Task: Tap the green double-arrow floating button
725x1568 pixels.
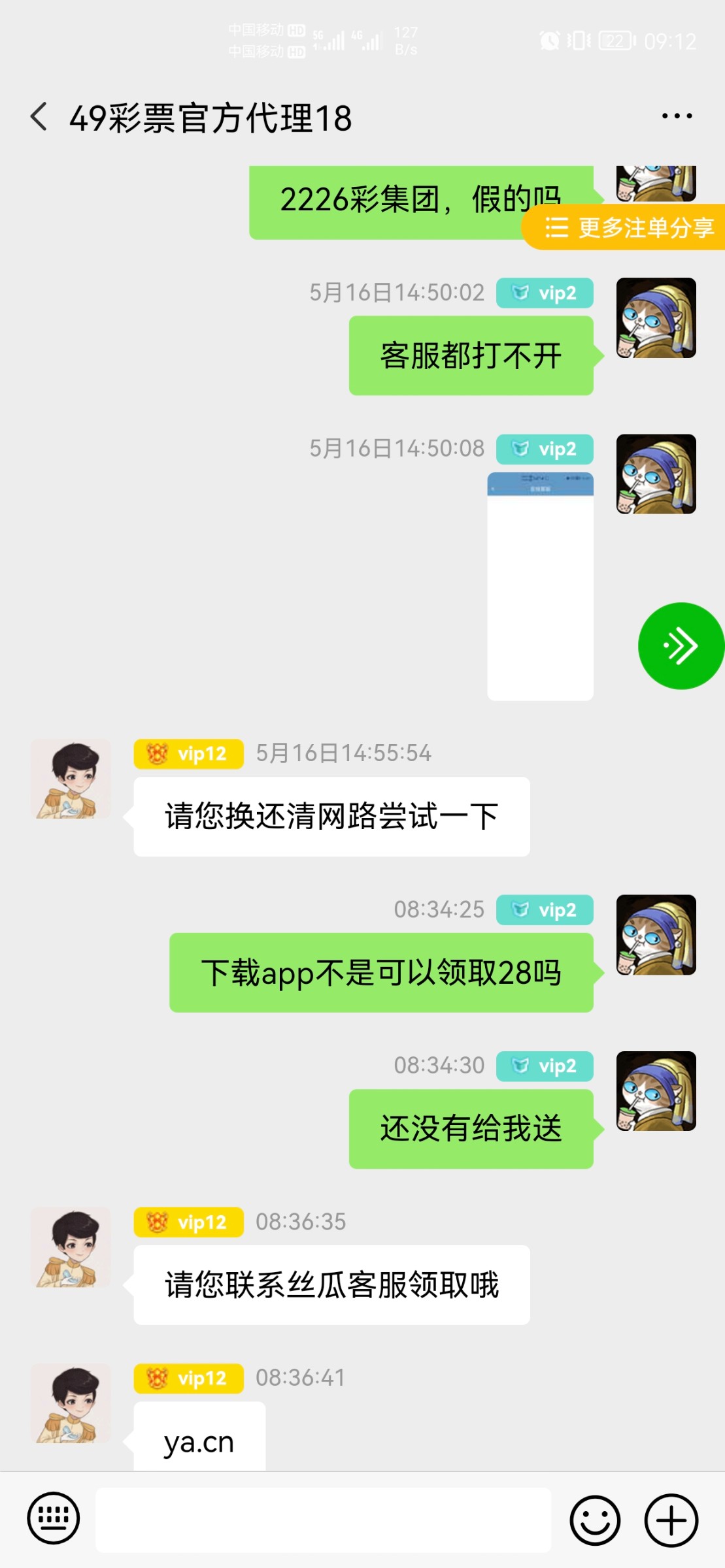Action: pos(681,645)
